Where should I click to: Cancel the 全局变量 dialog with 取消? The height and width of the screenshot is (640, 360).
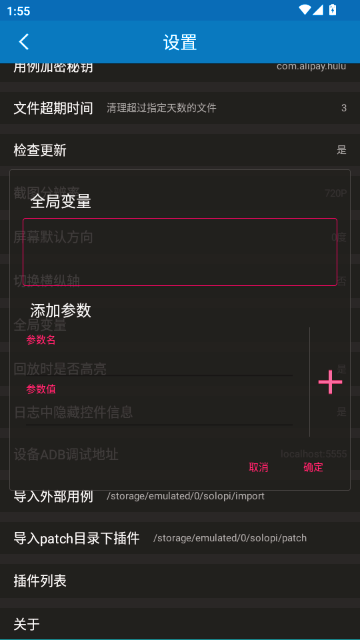tap(258, 467)
